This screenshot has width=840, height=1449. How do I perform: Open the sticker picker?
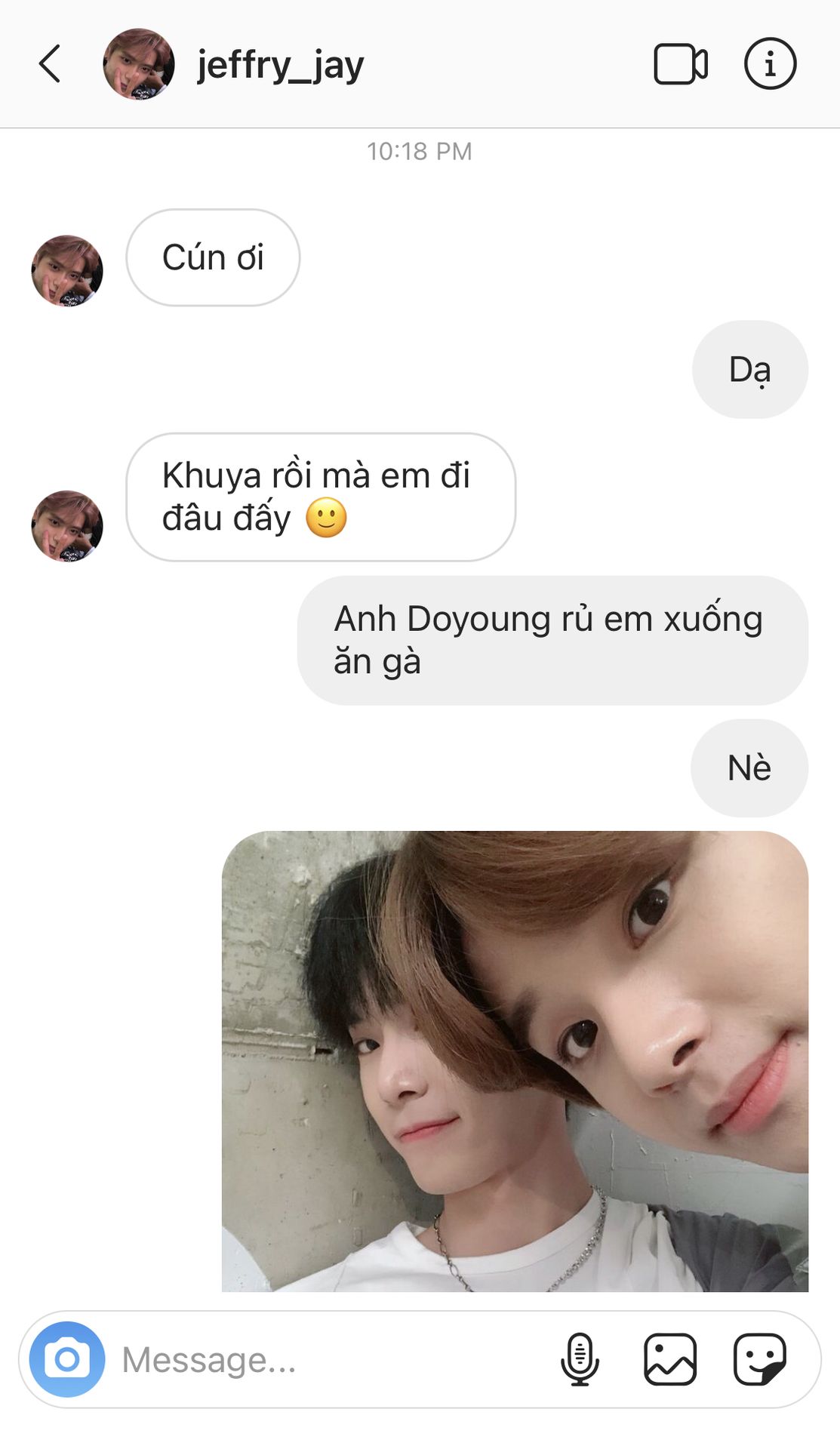(759, 1359)
